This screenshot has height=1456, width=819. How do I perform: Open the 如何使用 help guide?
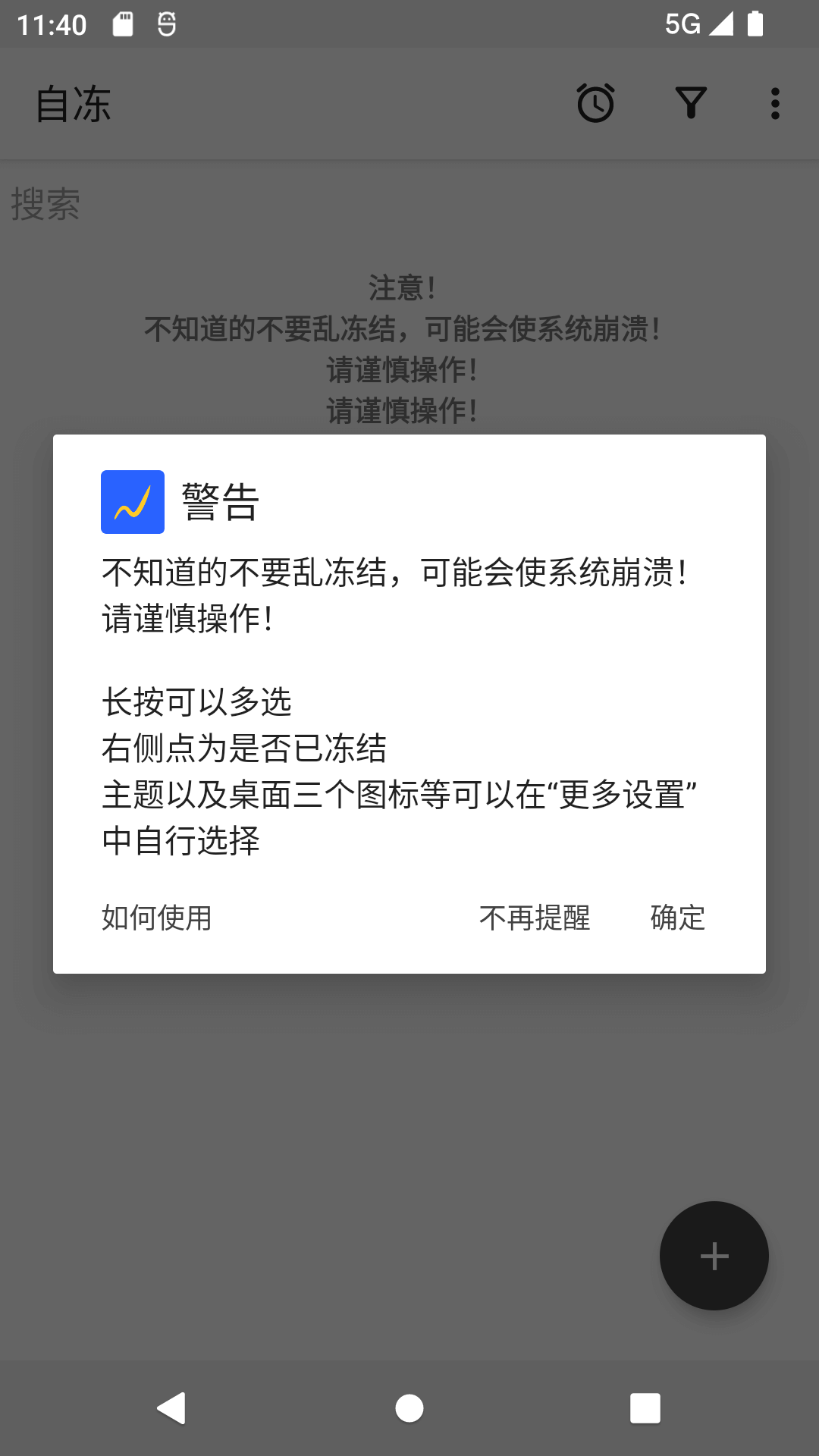pyautogui.click(x=157, y=918)
